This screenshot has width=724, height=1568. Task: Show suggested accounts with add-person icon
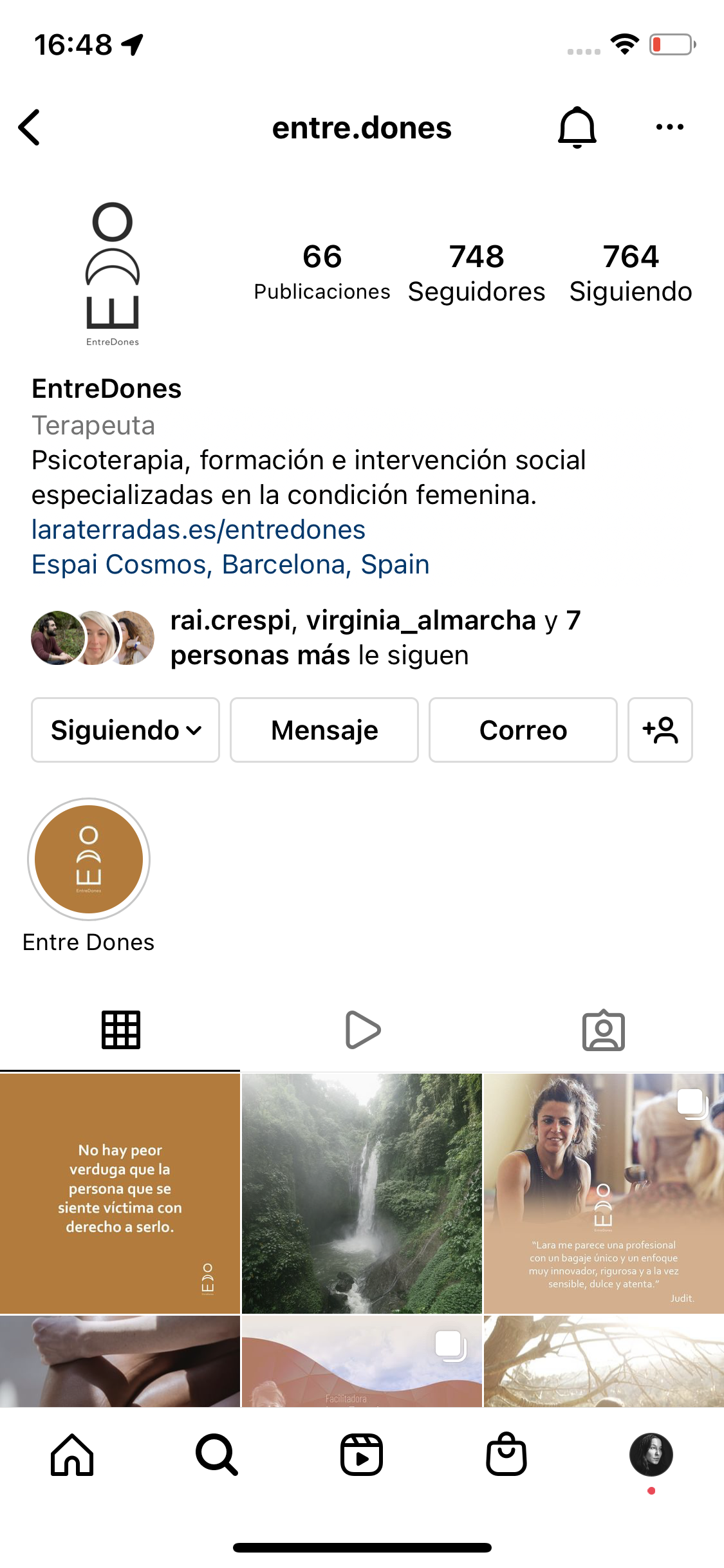(x=660, y=730)
